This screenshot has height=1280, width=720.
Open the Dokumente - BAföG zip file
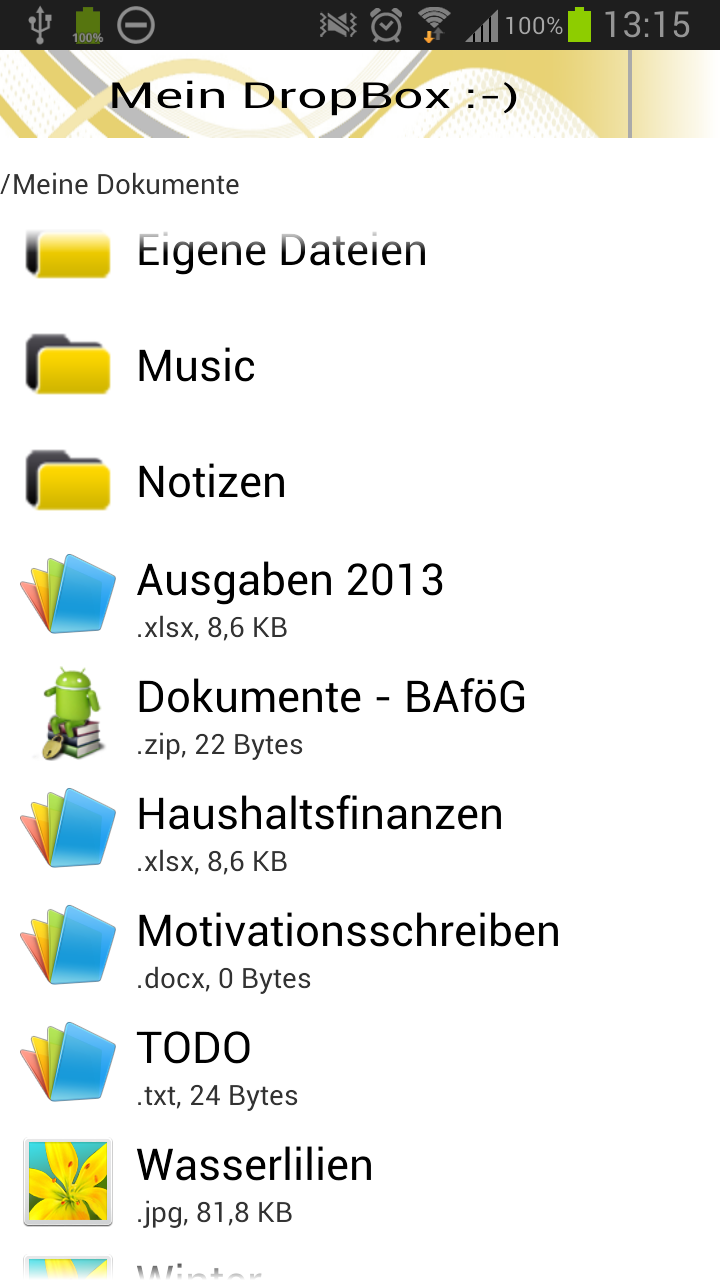331,714
